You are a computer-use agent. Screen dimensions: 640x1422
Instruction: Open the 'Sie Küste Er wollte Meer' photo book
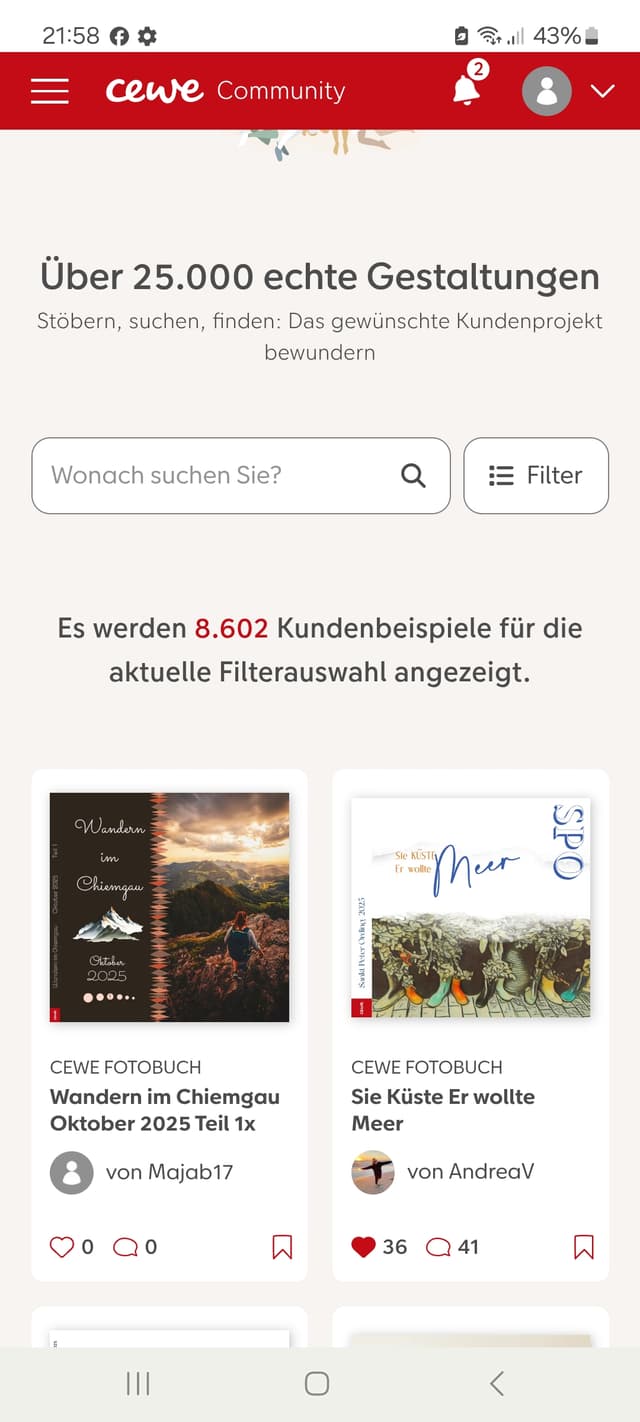click(x=471, y=907)
